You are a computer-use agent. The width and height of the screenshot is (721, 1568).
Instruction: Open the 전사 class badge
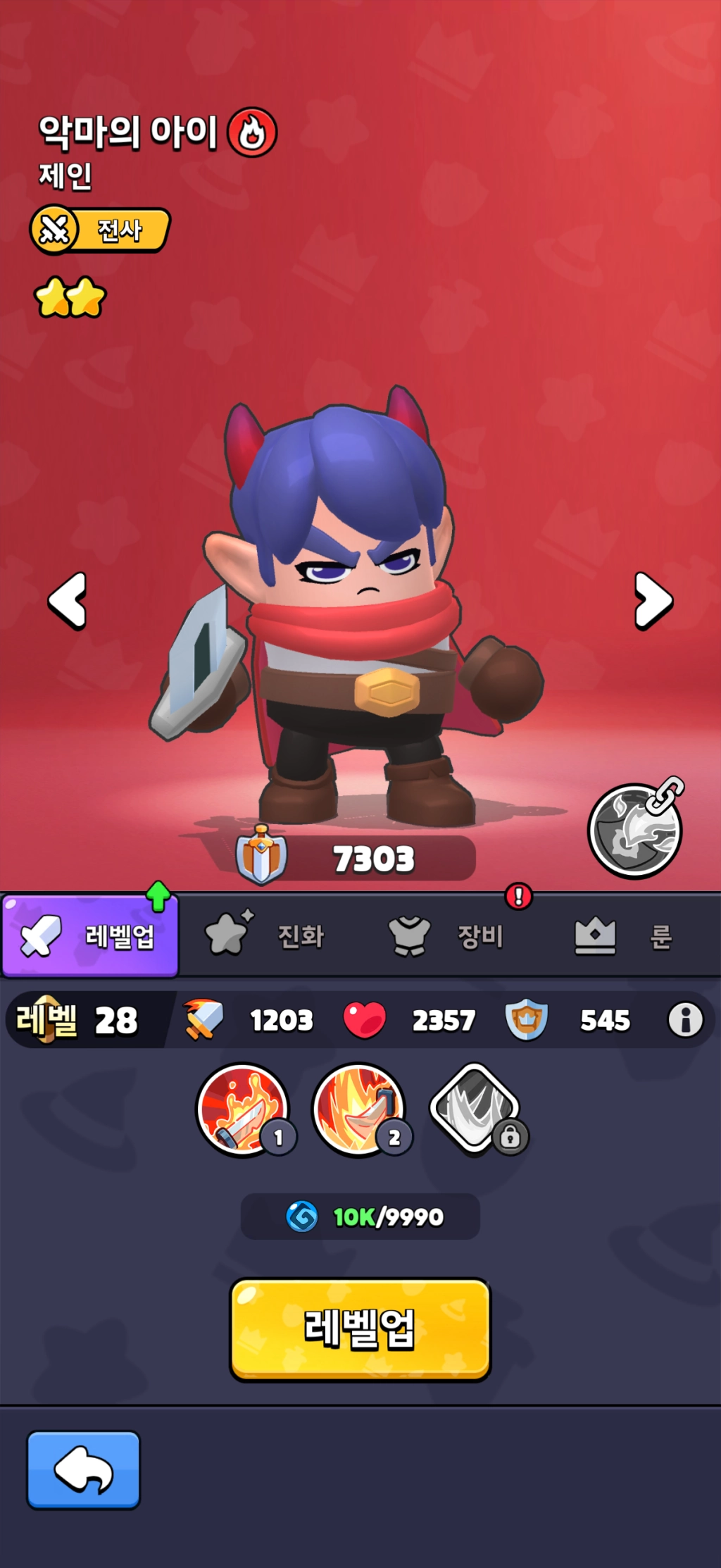(100, 230)
